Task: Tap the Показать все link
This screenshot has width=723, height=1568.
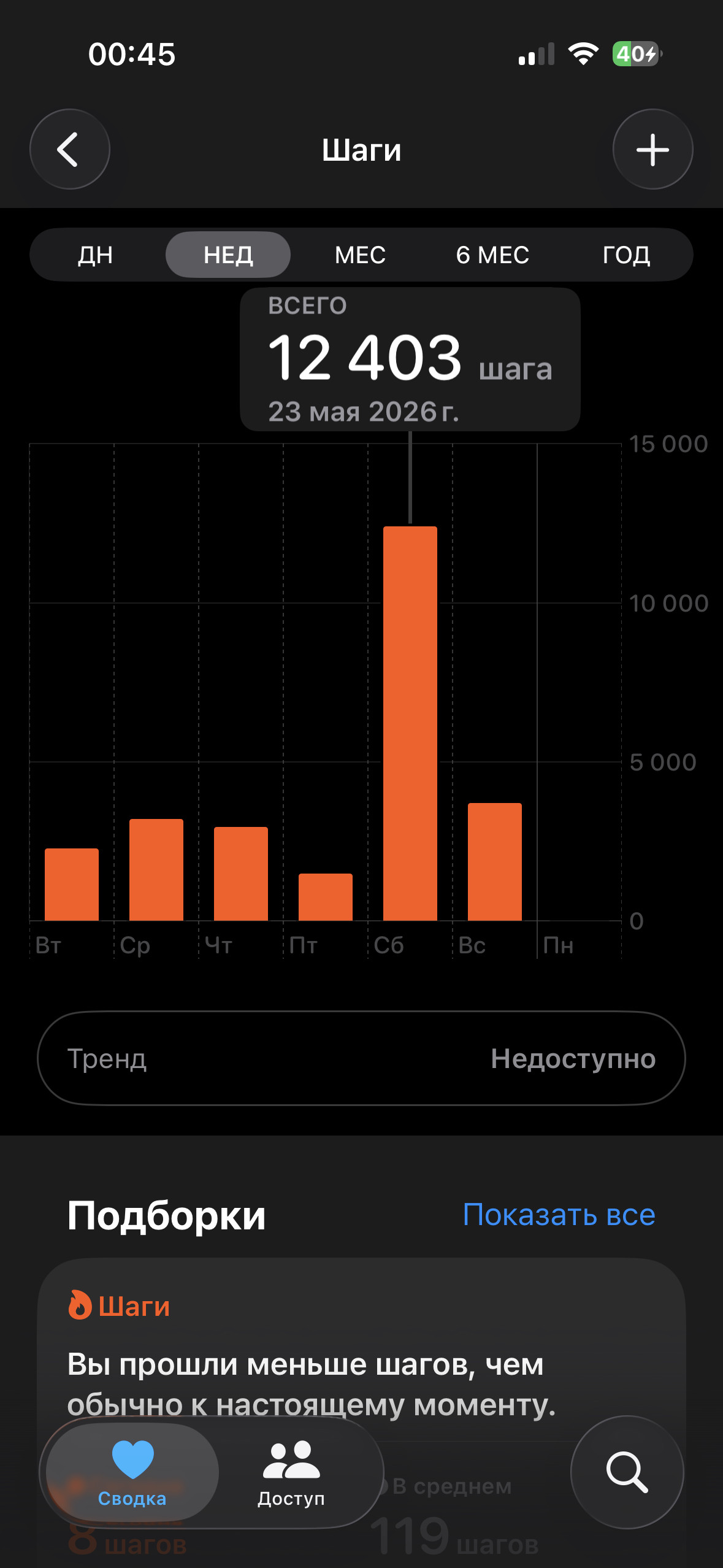Action: click(559, 1215)
